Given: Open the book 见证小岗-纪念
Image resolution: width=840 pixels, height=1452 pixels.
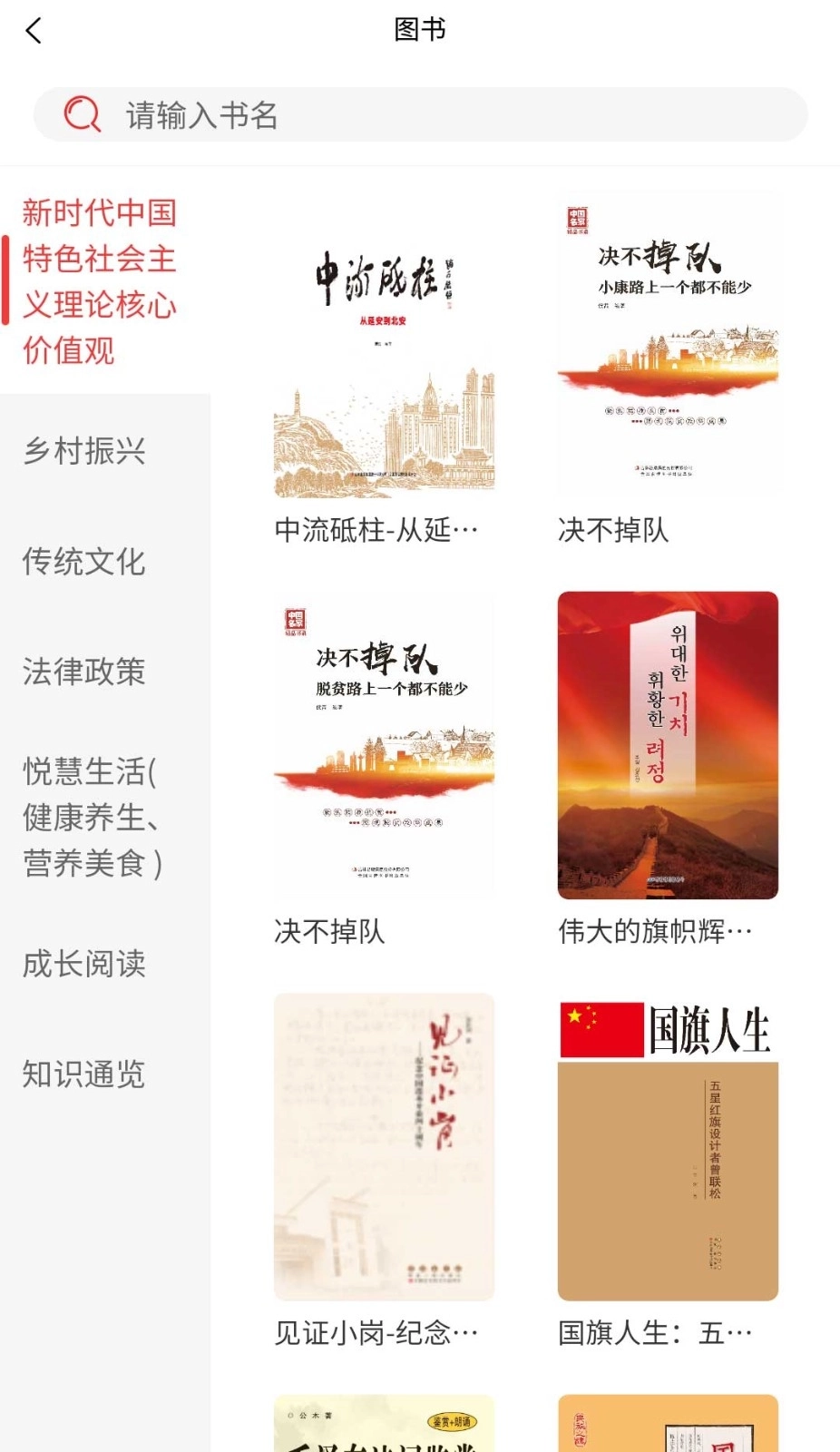Looking at the screenshot, I should pyautogui.click(x=384, y=1147).
